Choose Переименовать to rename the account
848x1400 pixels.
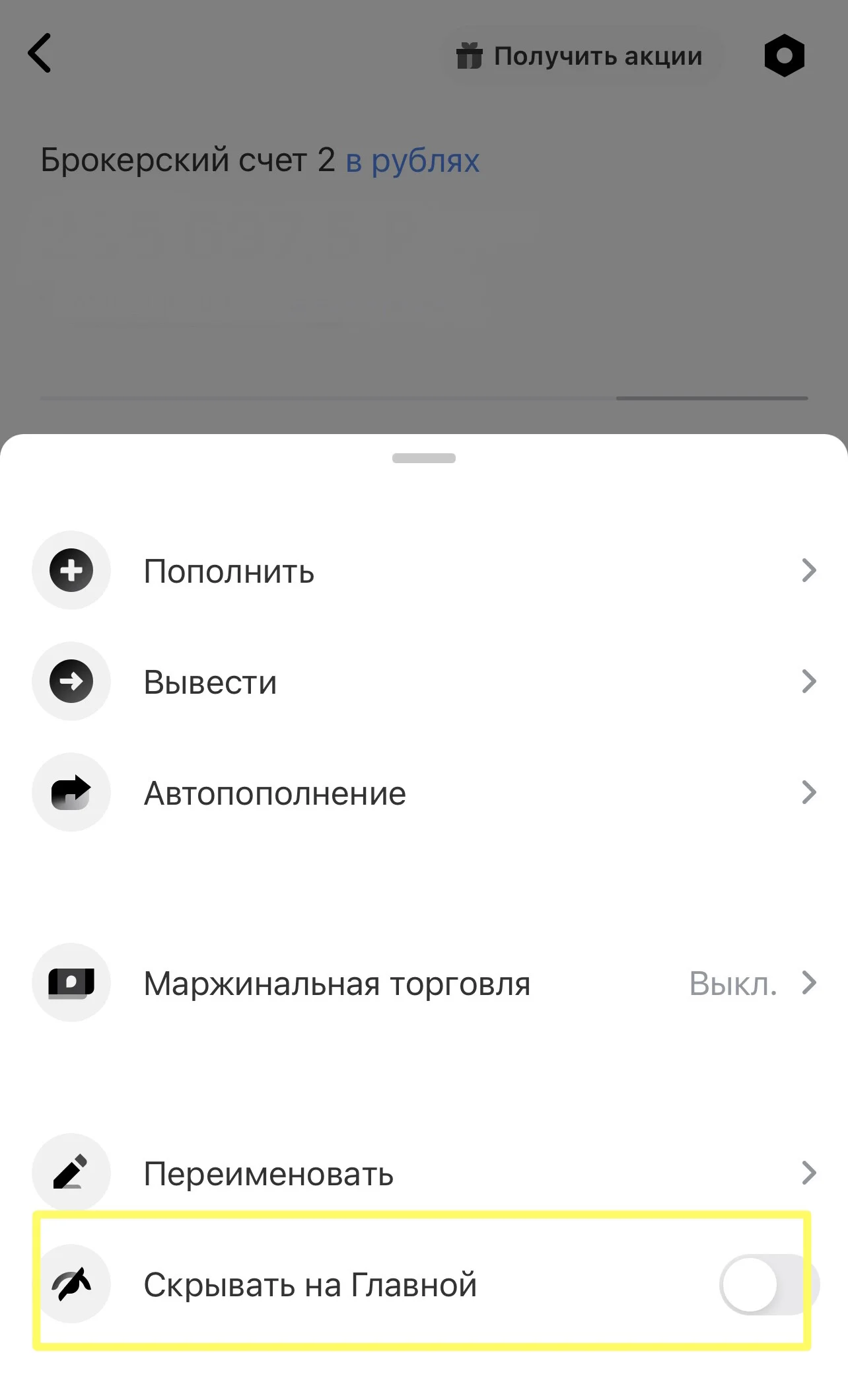click(424, 1173)
